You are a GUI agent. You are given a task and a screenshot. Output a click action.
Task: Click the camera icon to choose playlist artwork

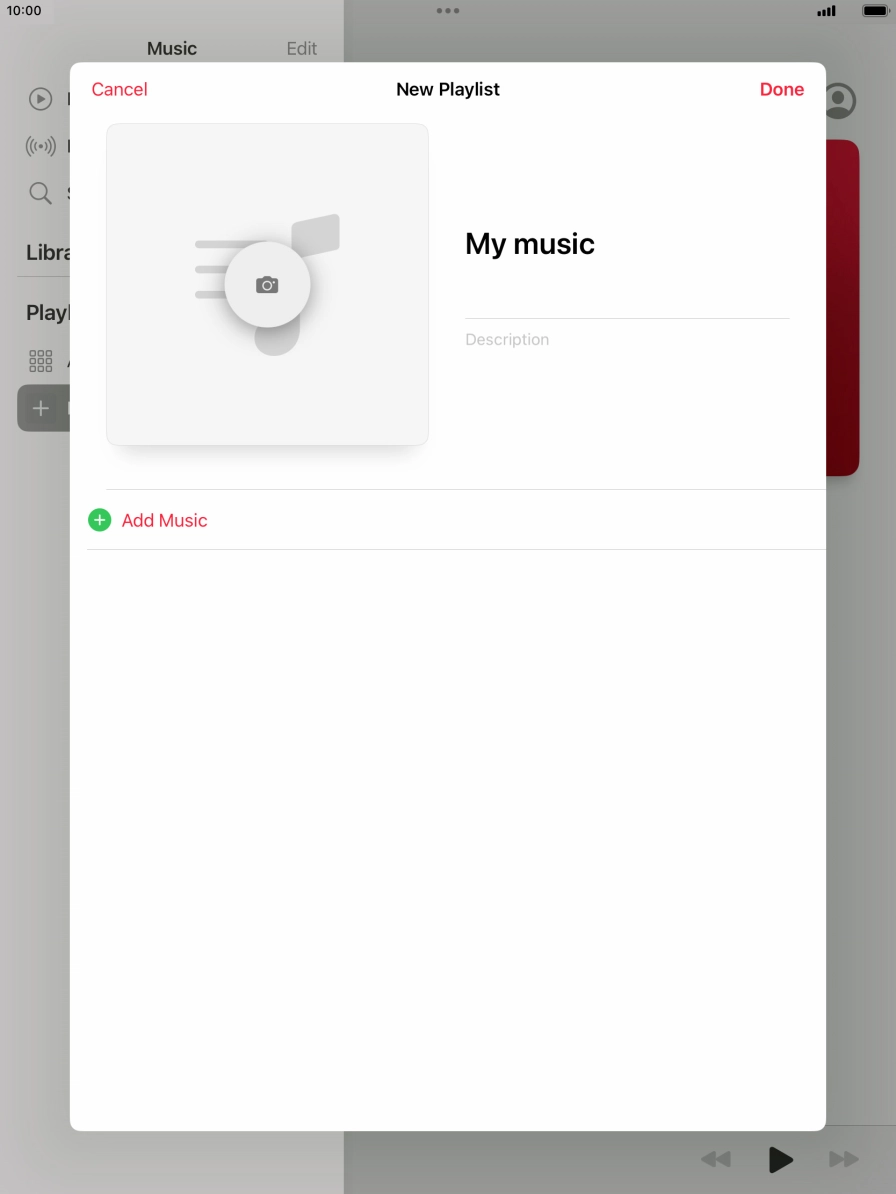(x=267, y=284)
